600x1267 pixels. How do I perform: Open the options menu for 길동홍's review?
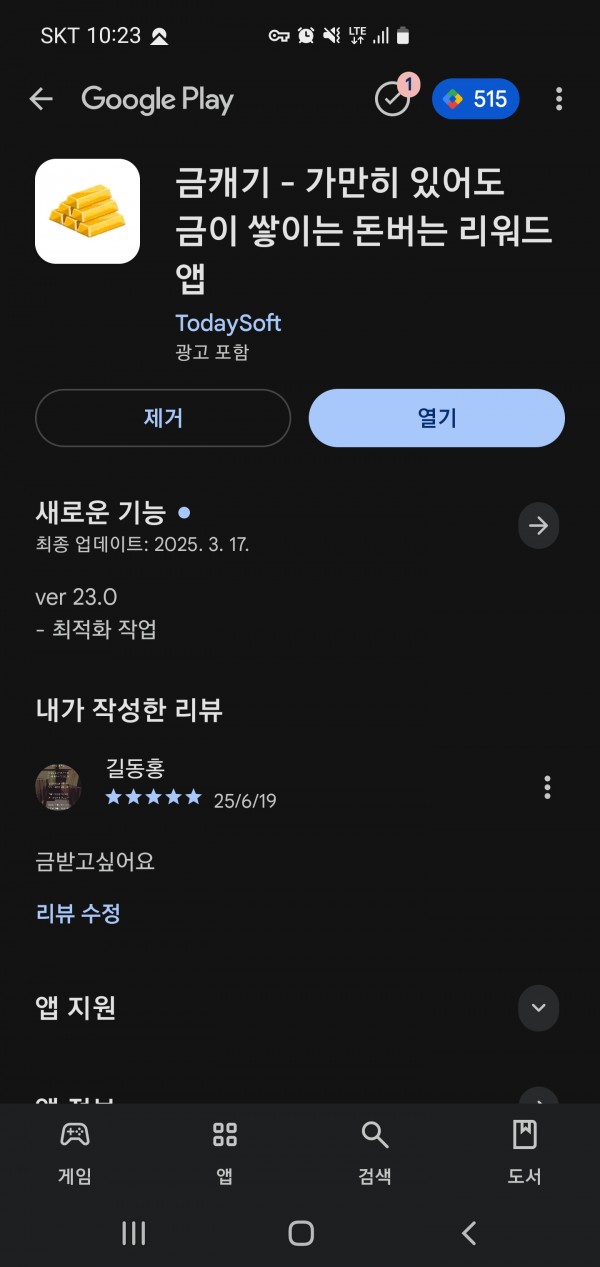coord(547,787)
